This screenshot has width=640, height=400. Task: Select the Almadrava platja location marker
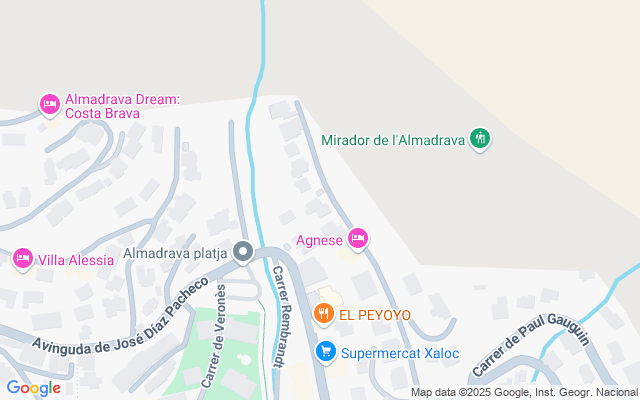[242, 252]
